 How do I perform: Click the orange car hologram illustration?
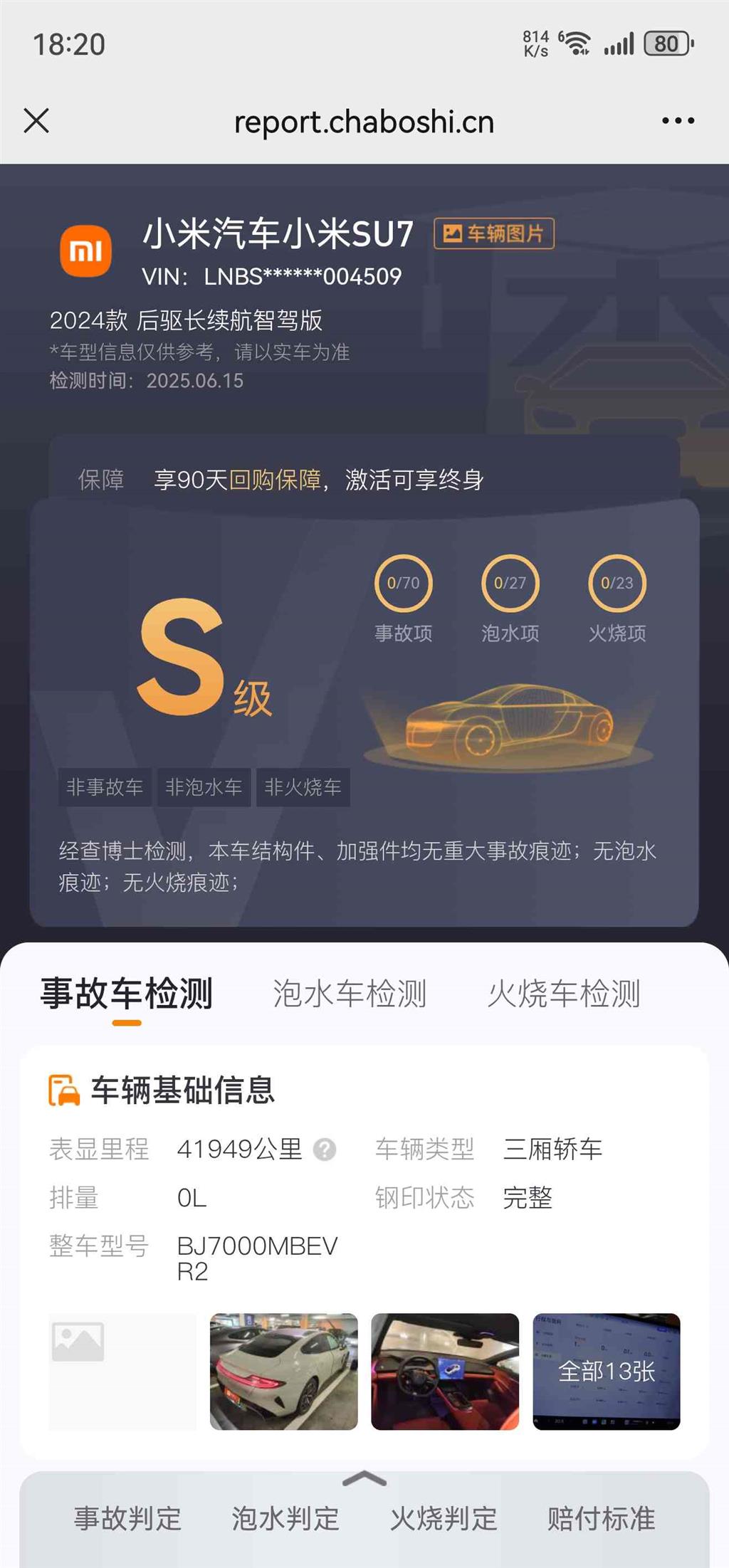tap(509, 719)
